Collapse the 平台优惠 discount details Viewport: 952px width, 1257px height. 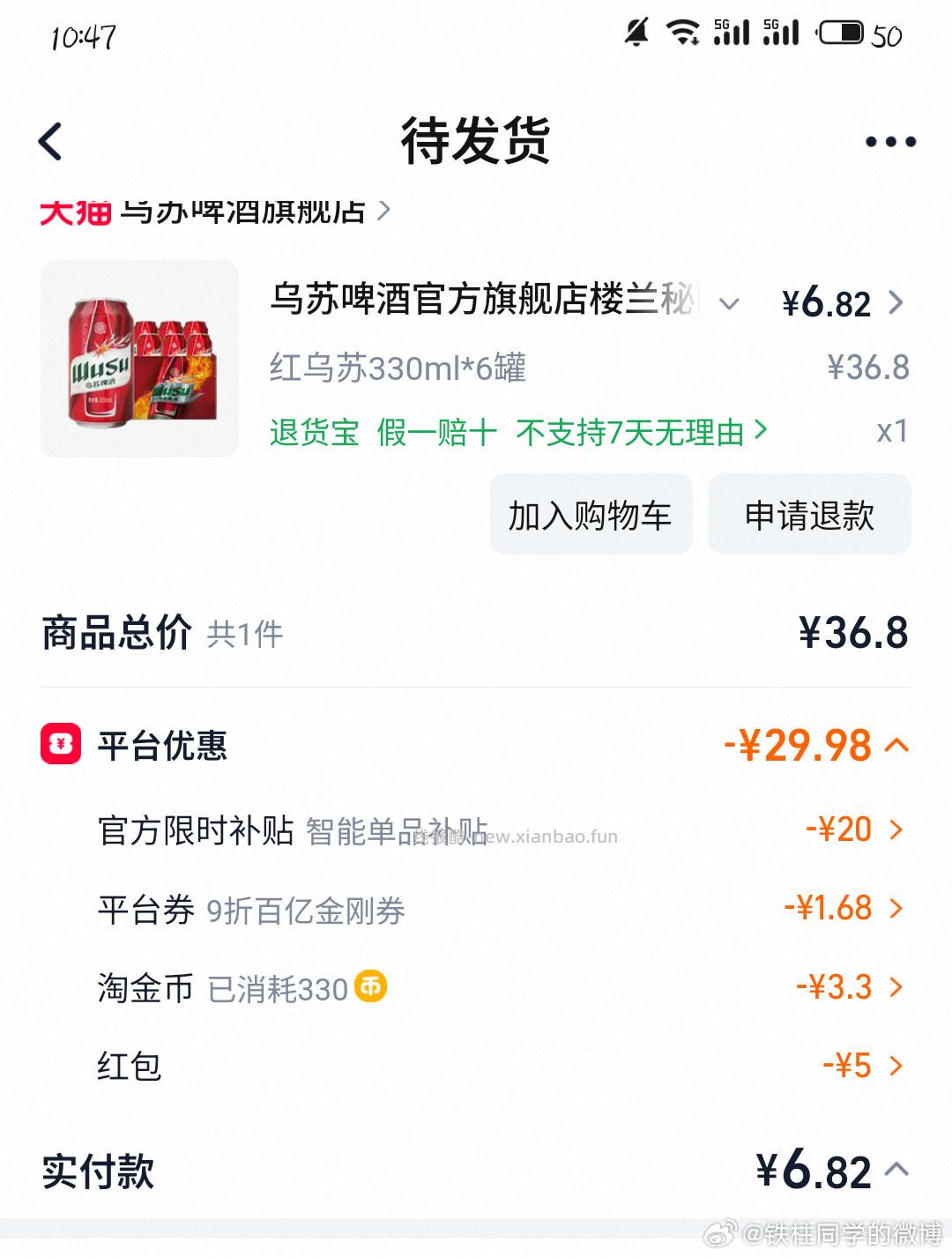(x=898, y=745)
